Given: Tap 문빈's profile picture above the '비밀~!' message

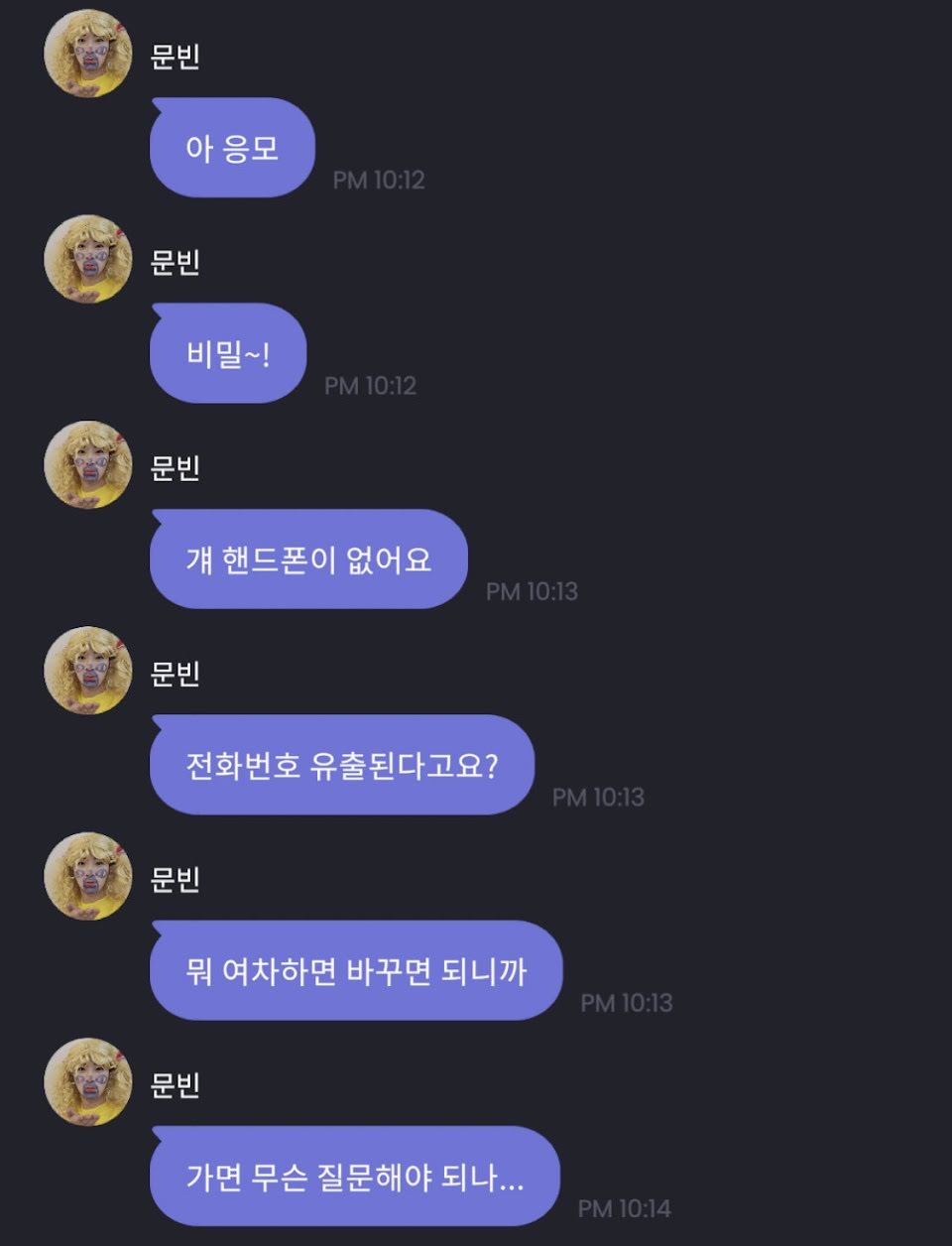Looking at the screenshot, I should (88, 259).
